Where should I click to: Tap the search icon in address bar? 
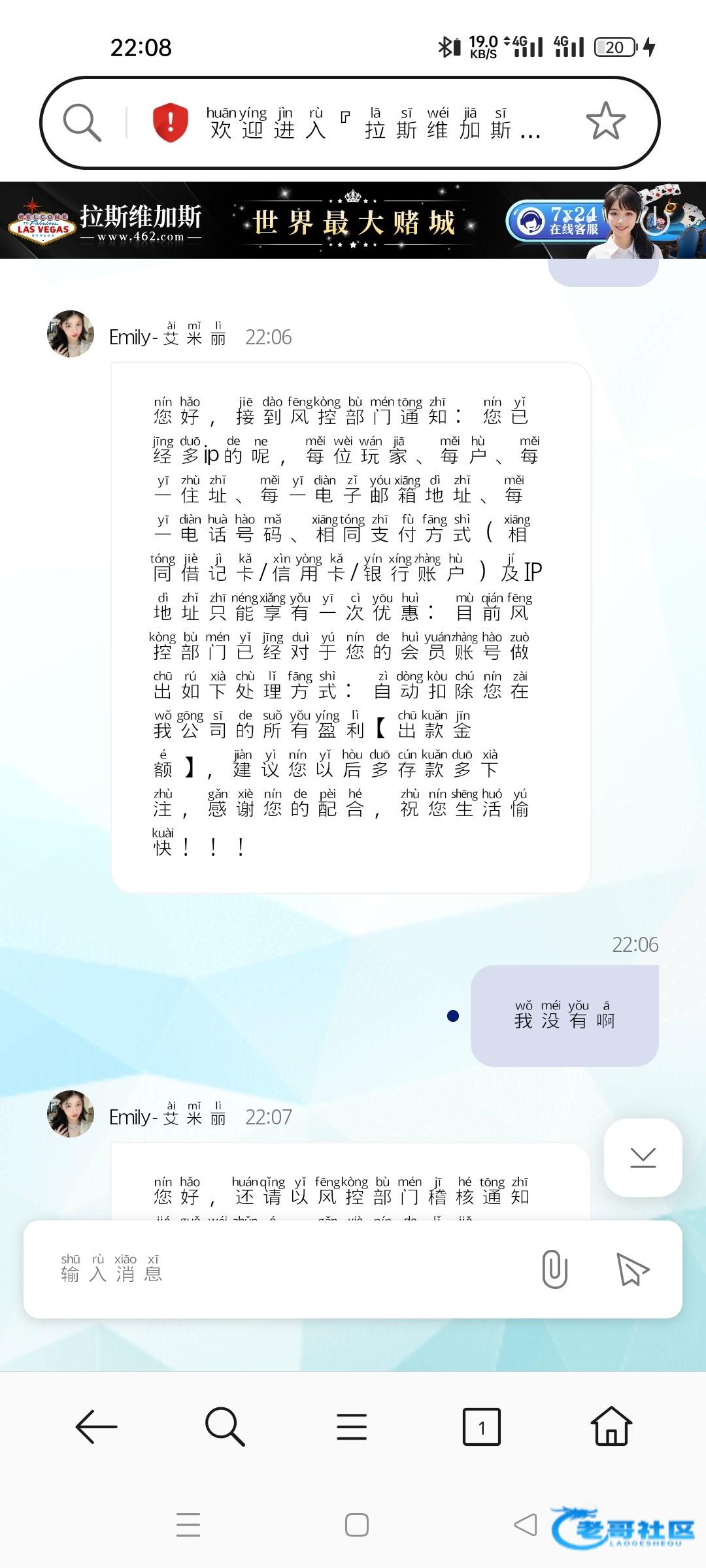tap(82, 122)
